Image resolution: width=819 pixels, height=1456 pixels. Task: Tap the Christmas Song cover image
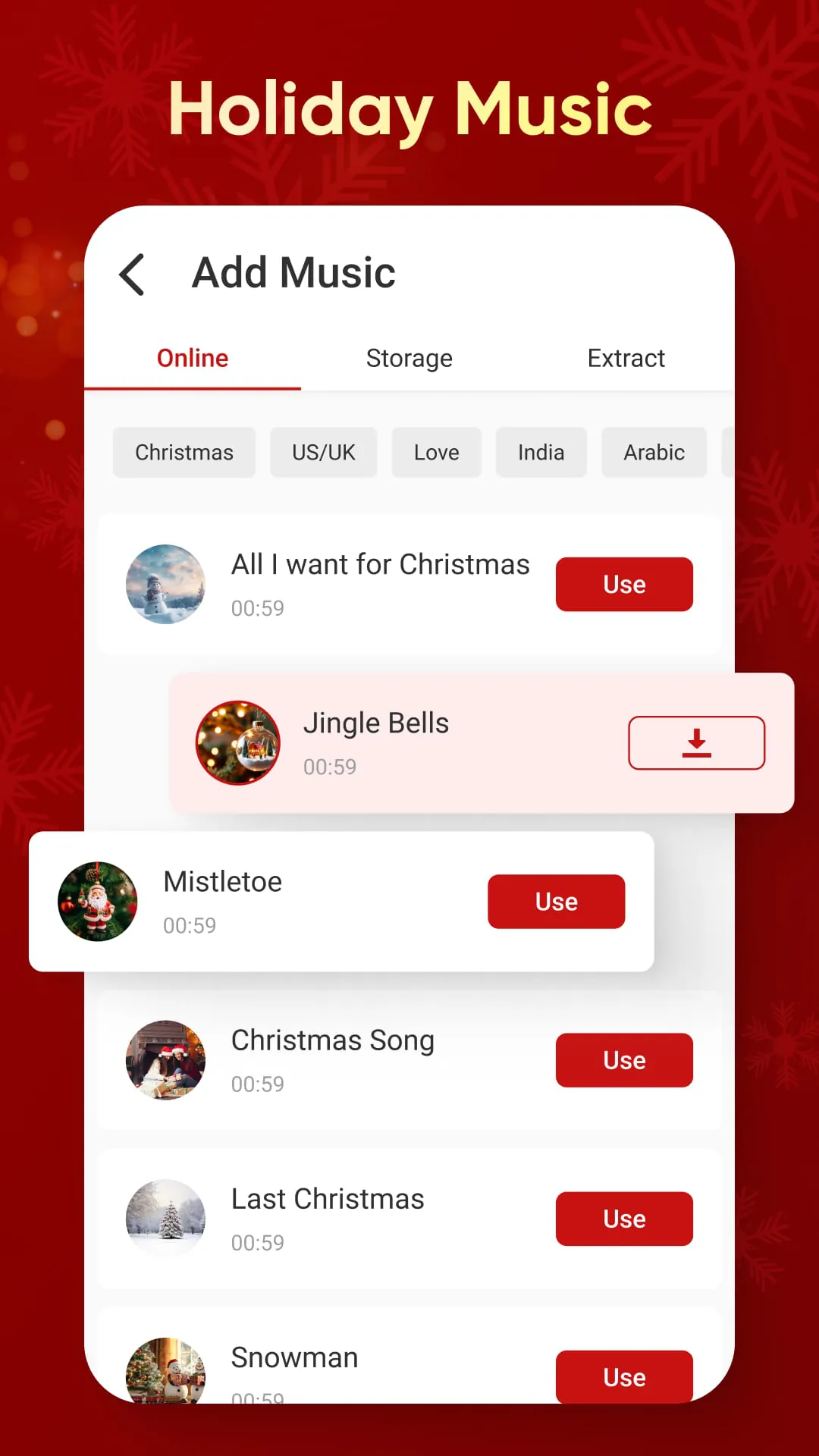pyautogui.click(x=165, y=1061)
